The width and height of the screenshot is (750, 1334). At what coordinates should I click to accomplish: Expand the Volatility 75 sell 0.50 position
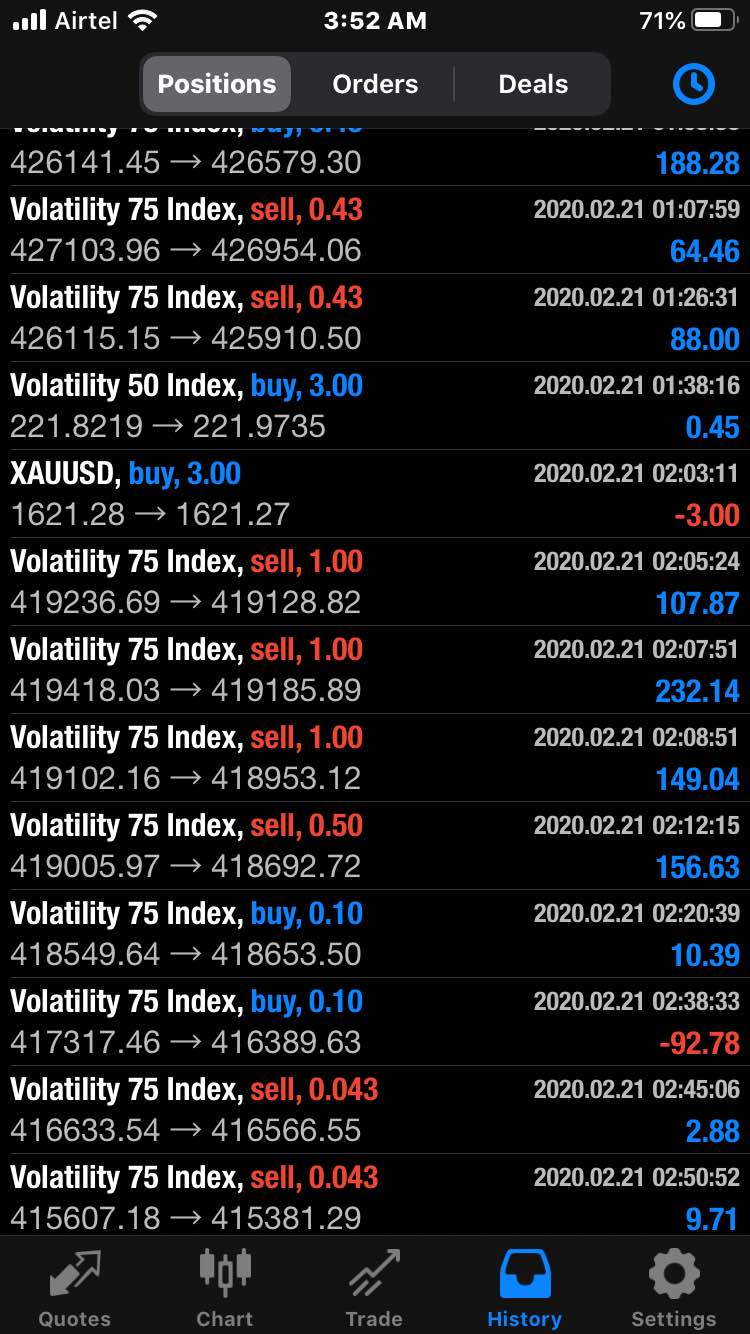[x=375, y=846]
